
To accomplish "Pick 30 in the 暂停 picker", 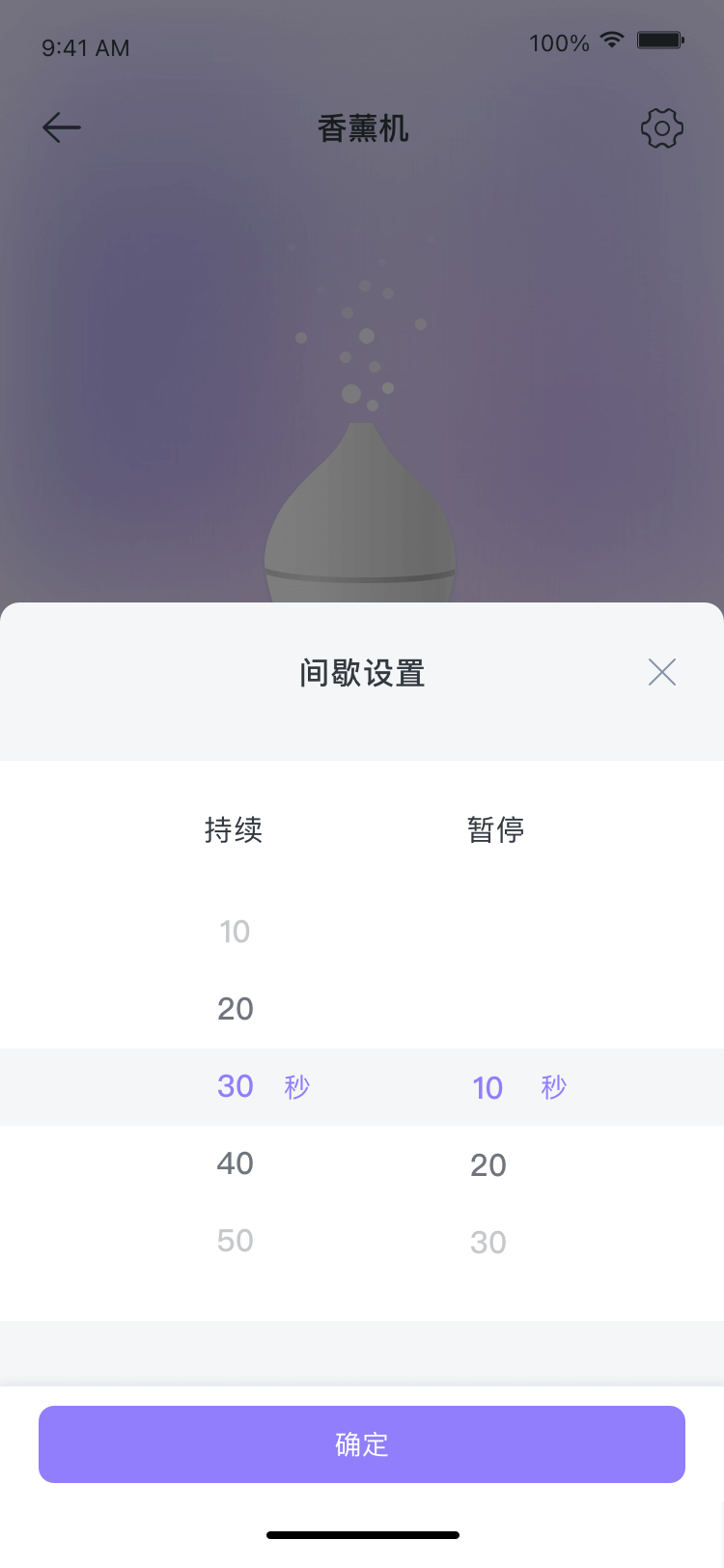I will [x=488, y=1243].
